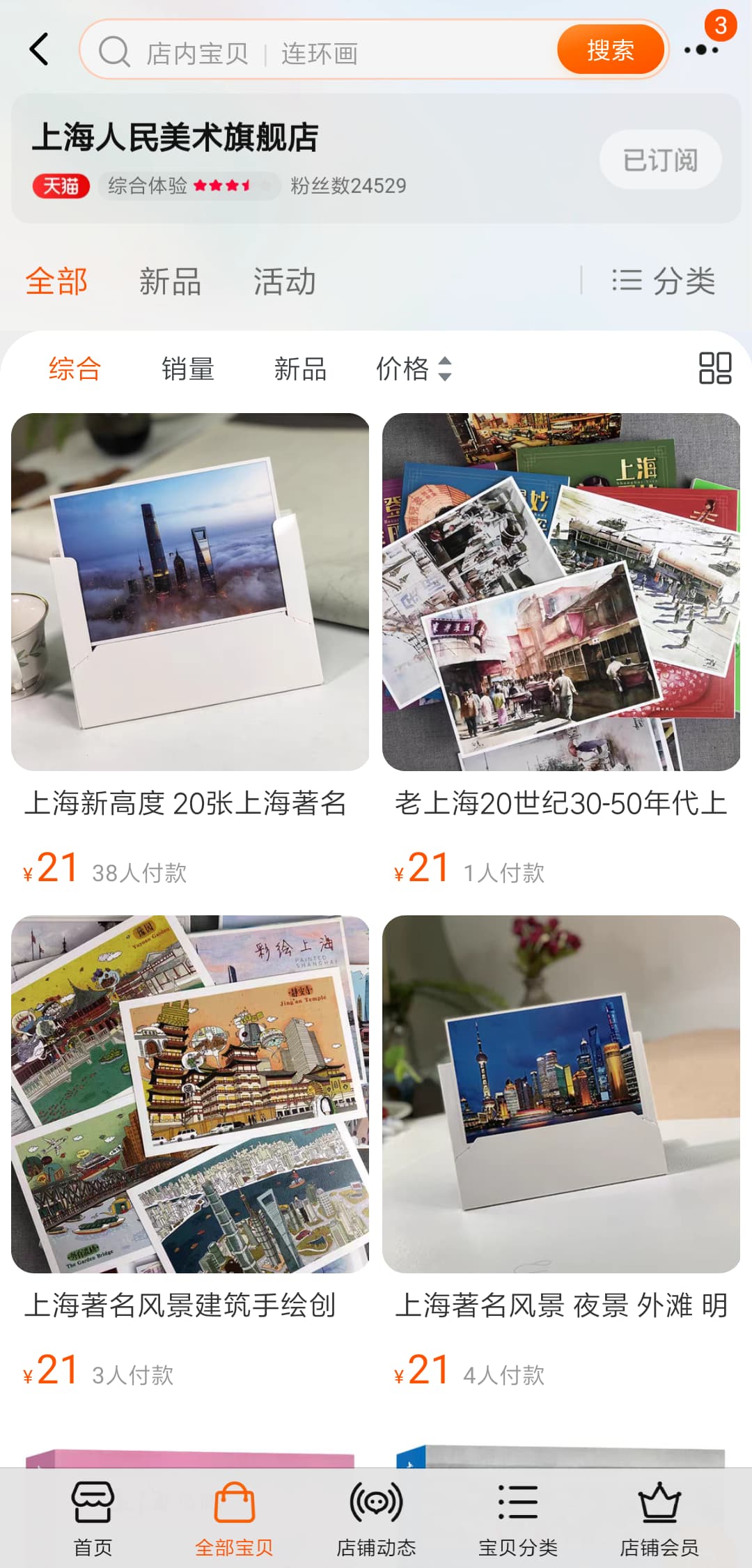
Task: Sort products by 价格
Action: 414,368
